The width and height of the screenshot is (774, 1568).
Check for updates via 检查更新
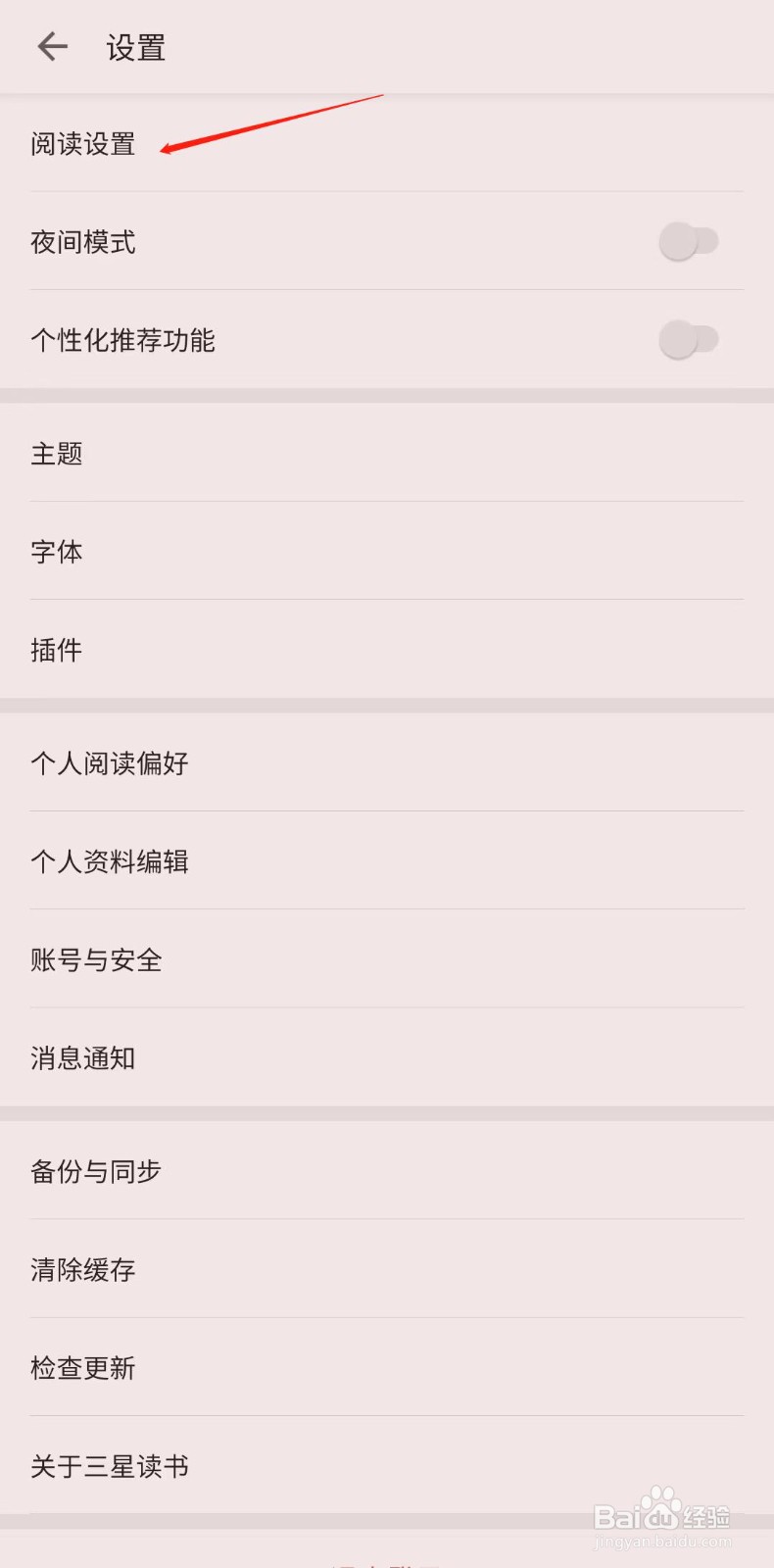(82, 1368)
